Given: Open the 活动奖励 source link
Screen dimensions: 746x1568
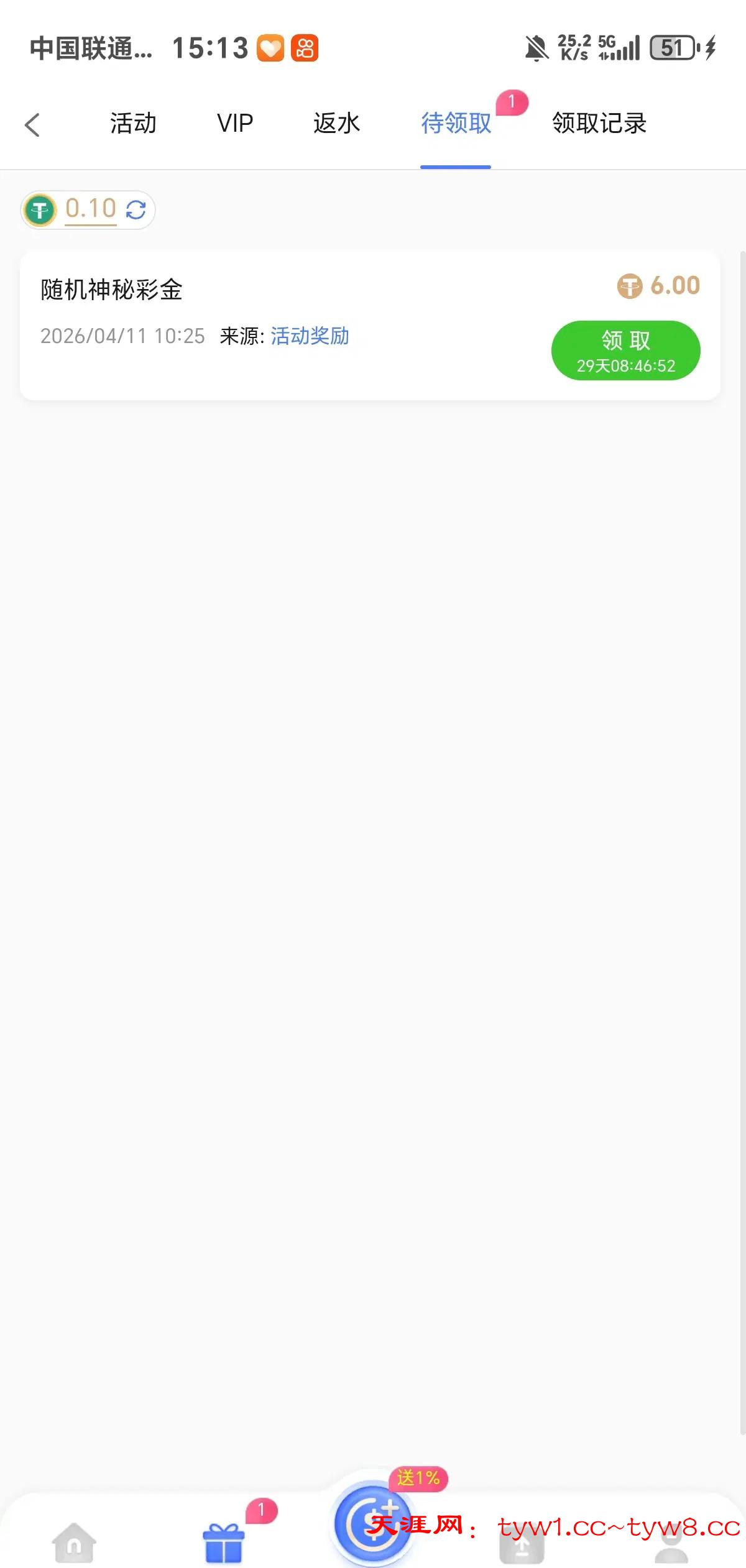Looking at the screenshot, I should tap(310, 336).
